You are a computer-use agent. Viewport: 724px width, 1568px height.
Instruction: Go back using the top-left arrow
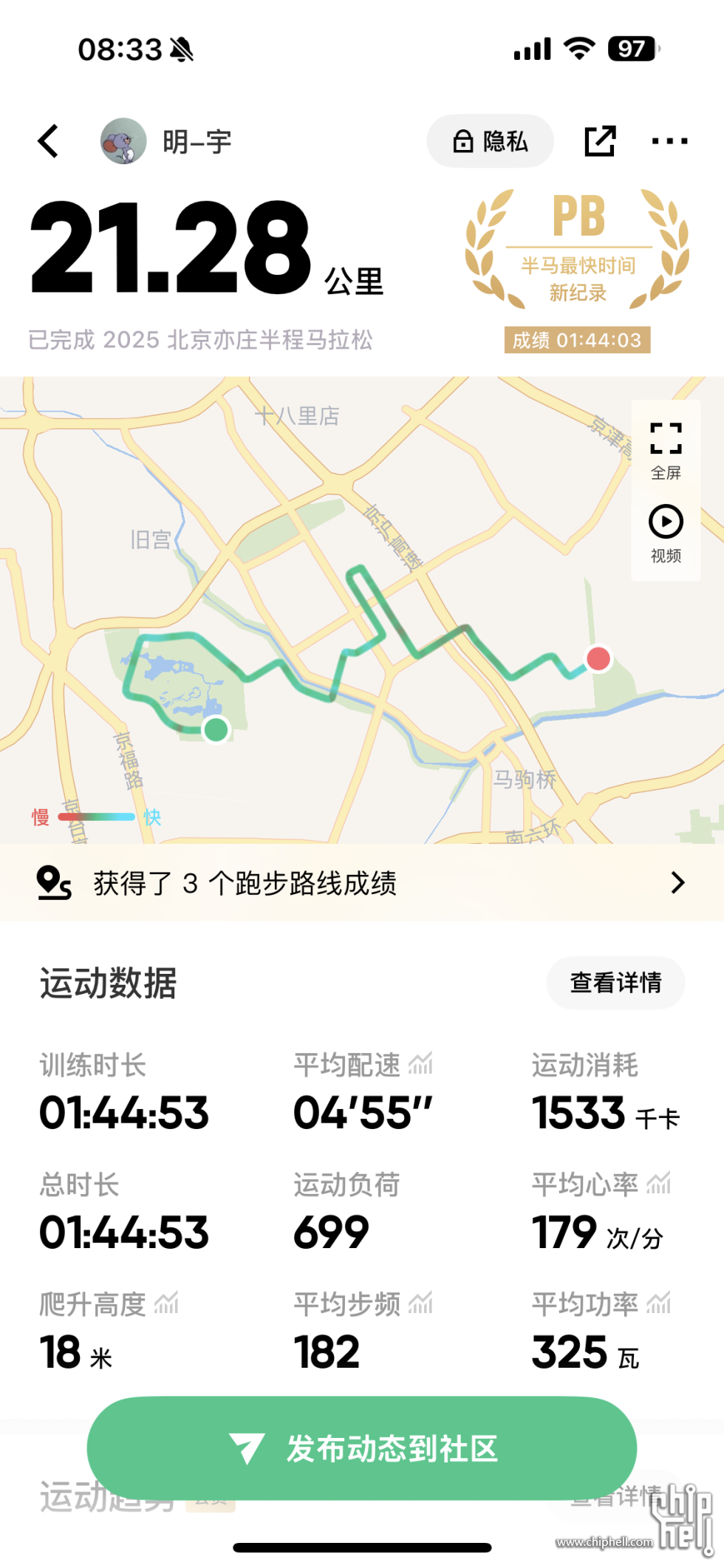49,141
